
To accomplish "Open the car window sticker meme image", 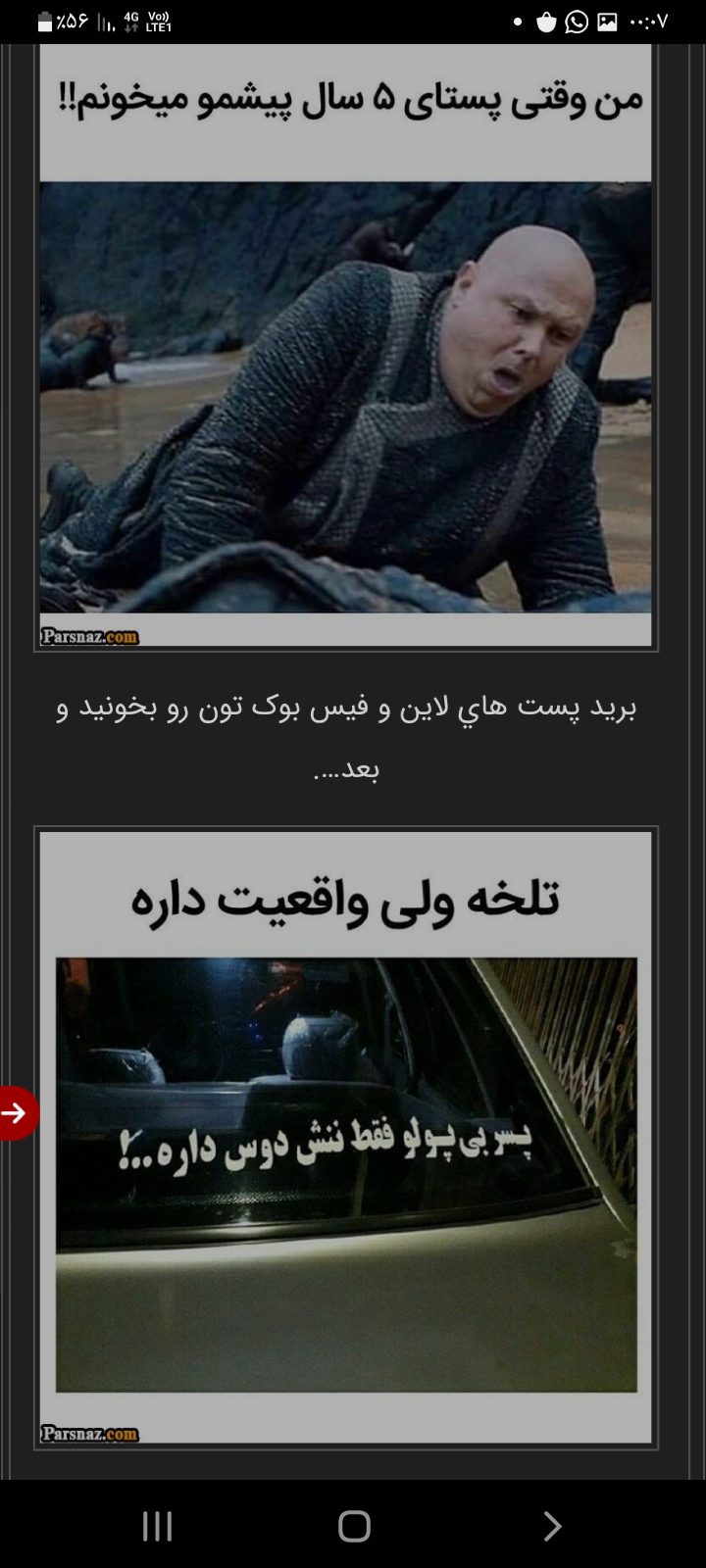I will click(x=345, y=1174).
